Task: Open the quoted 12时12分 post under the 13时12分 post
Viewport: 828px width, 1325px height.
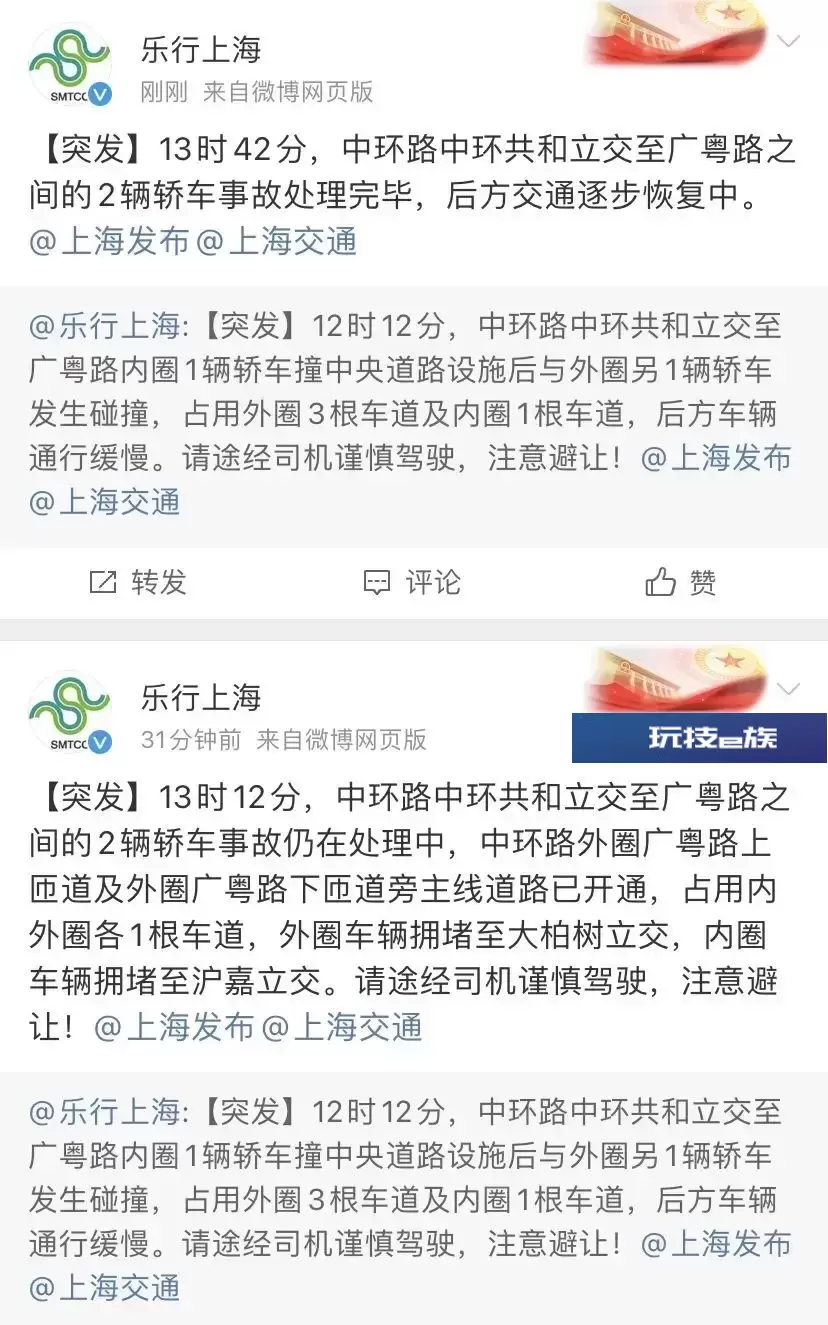Action: click(414, 1200)
